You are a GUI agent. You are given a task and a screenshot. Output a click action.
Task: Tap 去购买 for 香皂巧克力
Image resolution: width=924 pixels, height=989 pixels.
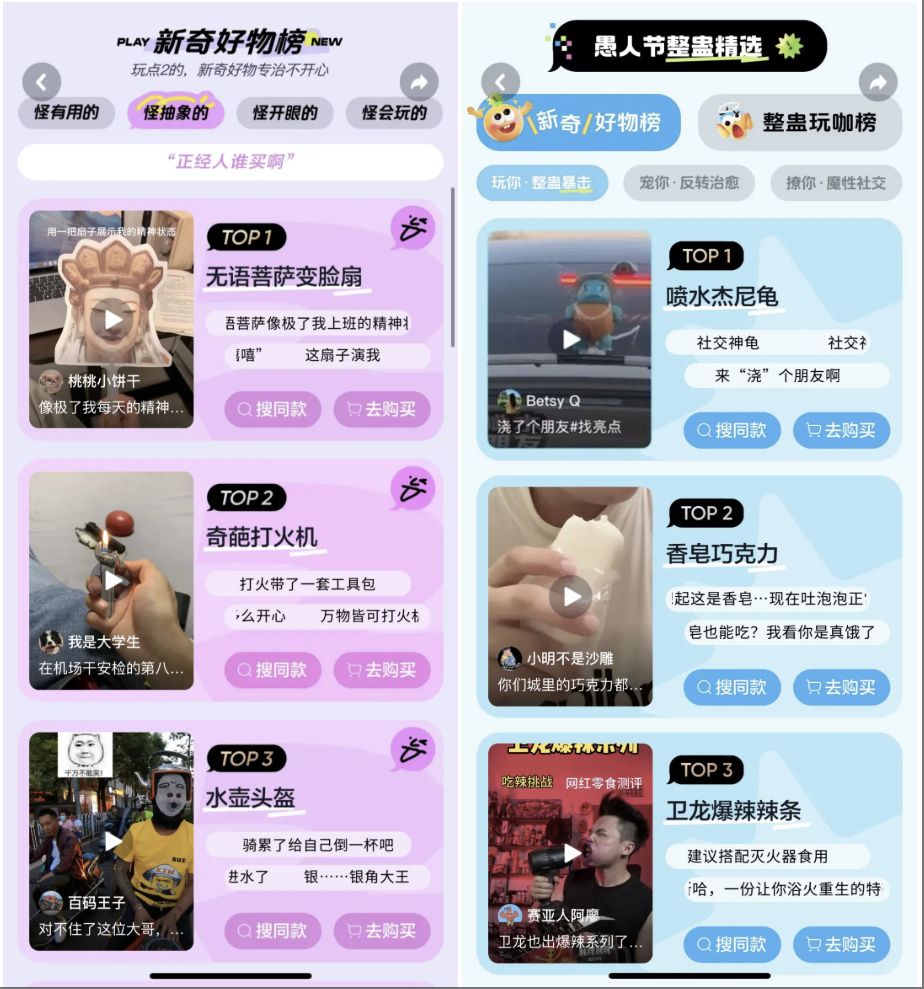tap(841, 687)
